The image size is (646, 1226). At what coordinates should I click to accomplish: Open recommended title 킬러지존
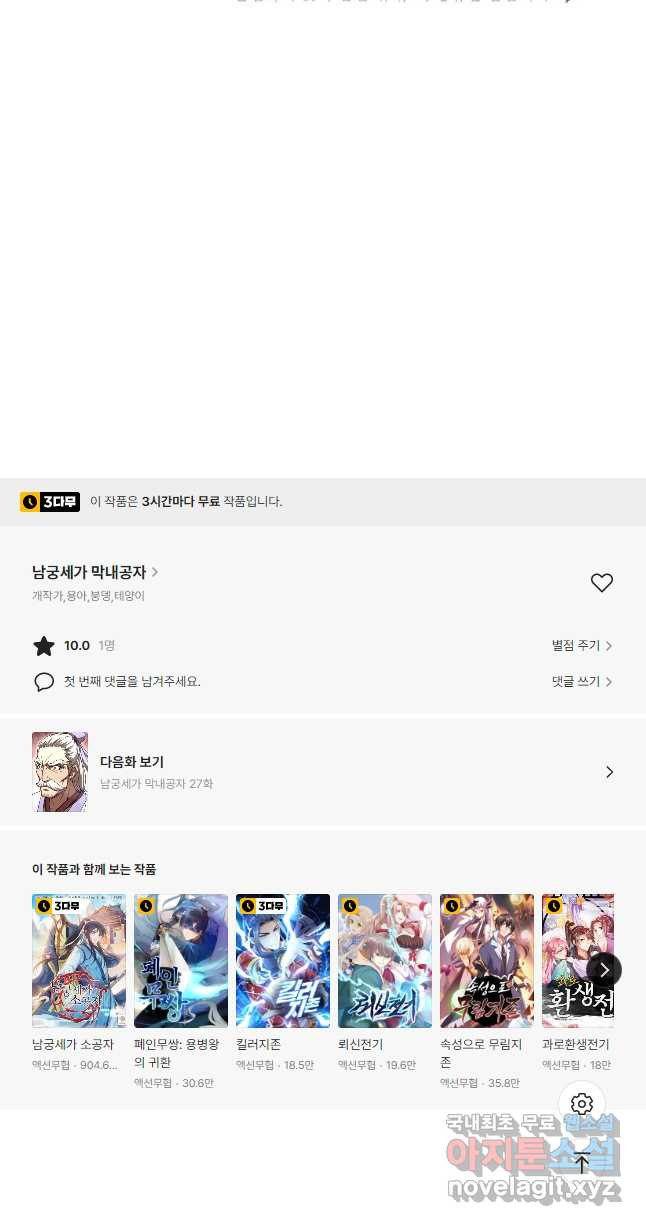[283, 961]
